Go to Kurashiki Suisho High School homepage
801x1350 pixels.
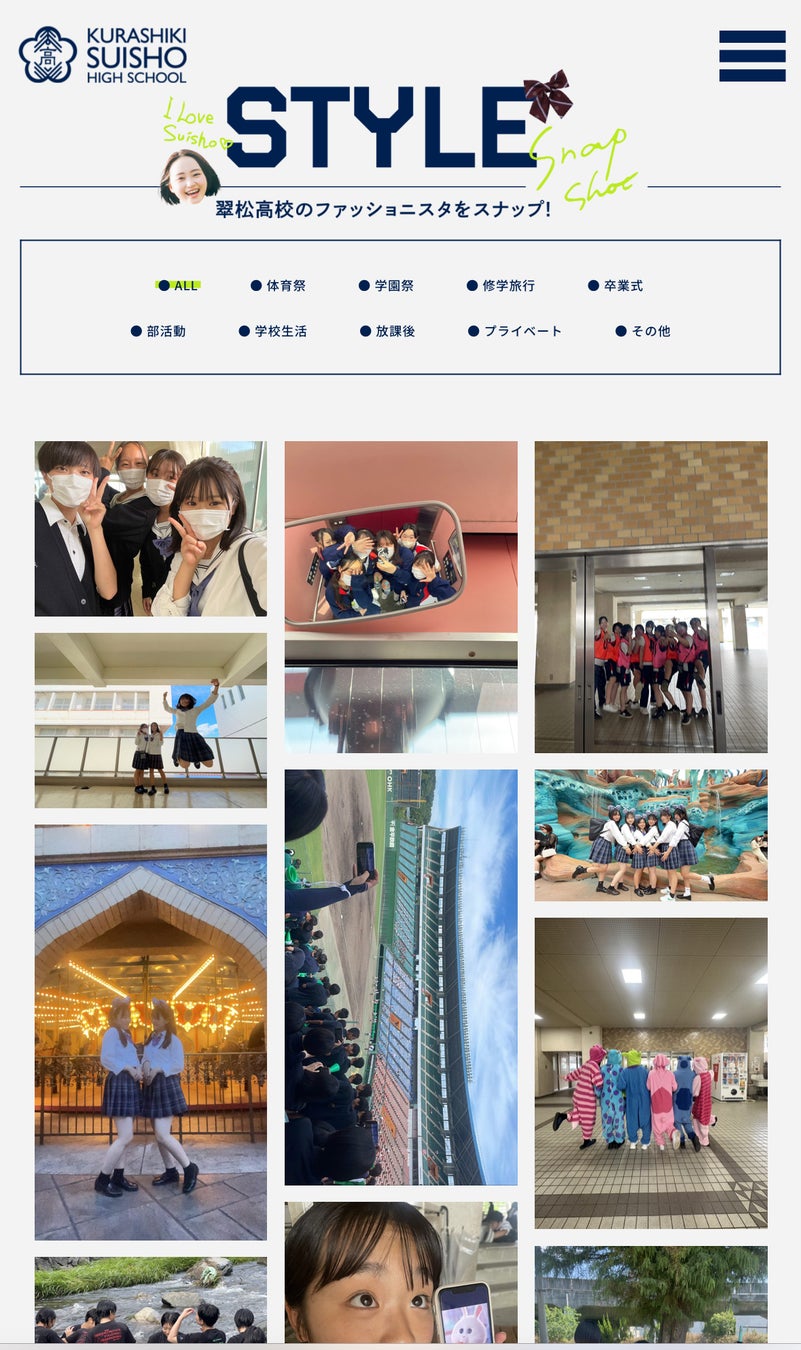(x=103, y=55)
